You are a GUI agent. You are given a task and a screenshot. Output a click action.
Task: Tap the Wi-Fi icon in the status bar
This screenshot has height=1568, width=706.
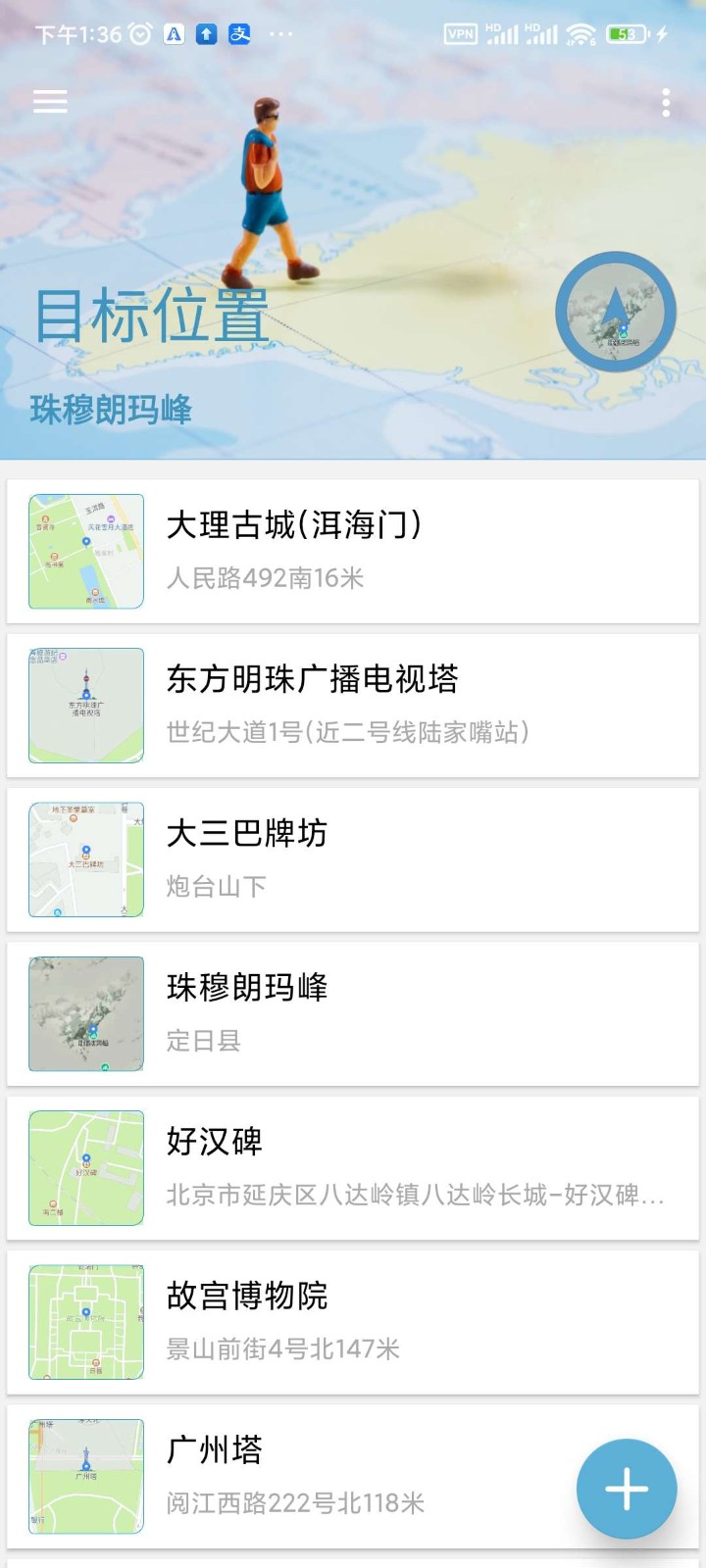point(580,32)
